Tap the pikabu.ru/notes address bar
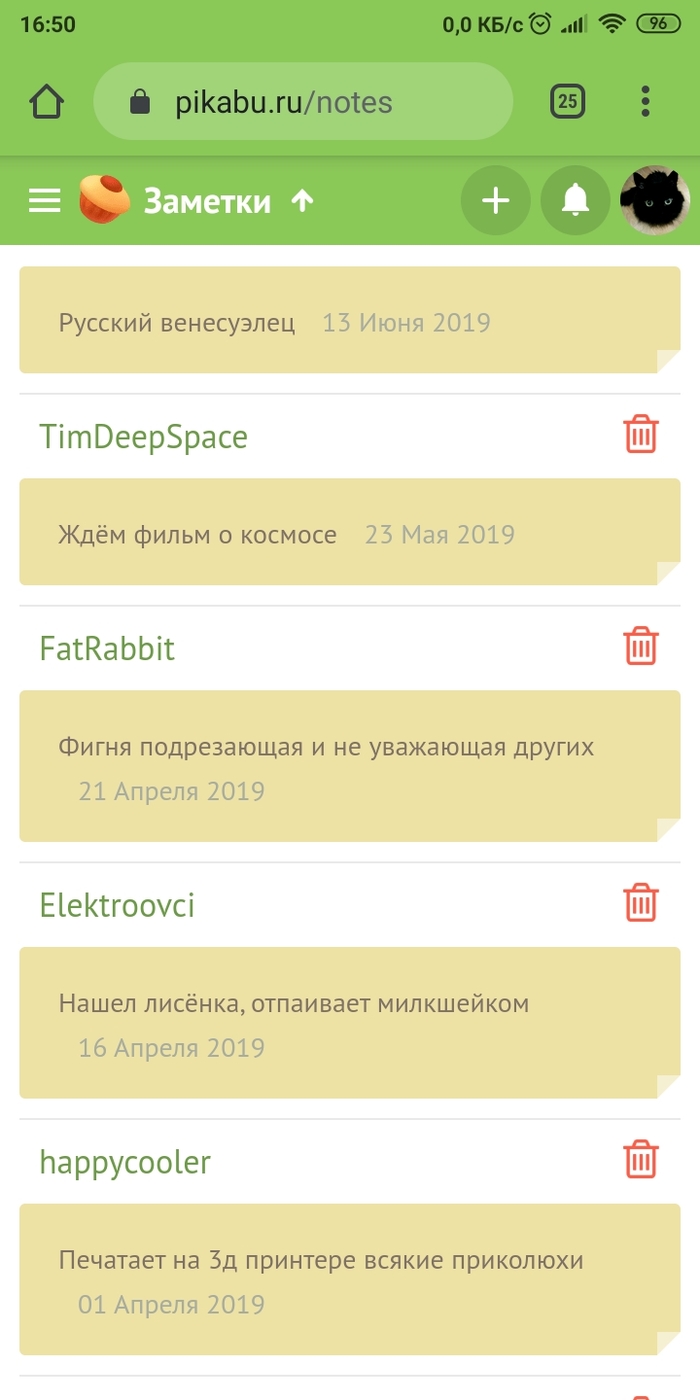Viewport: 700px width, 1400px height. 302,102
